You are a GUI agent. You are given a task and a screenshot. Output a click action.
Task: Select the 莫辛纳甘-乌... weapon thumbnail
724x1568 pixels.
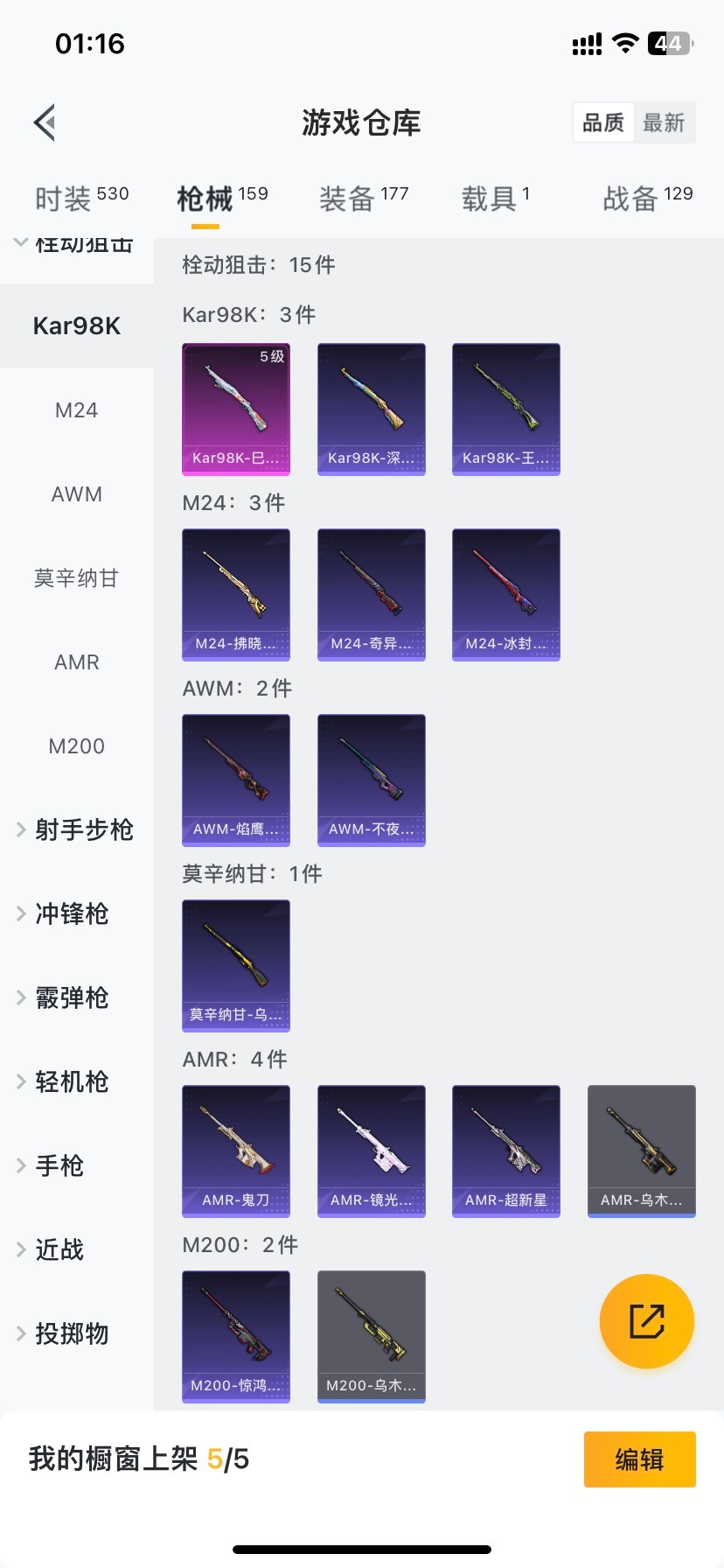[235, 965]
